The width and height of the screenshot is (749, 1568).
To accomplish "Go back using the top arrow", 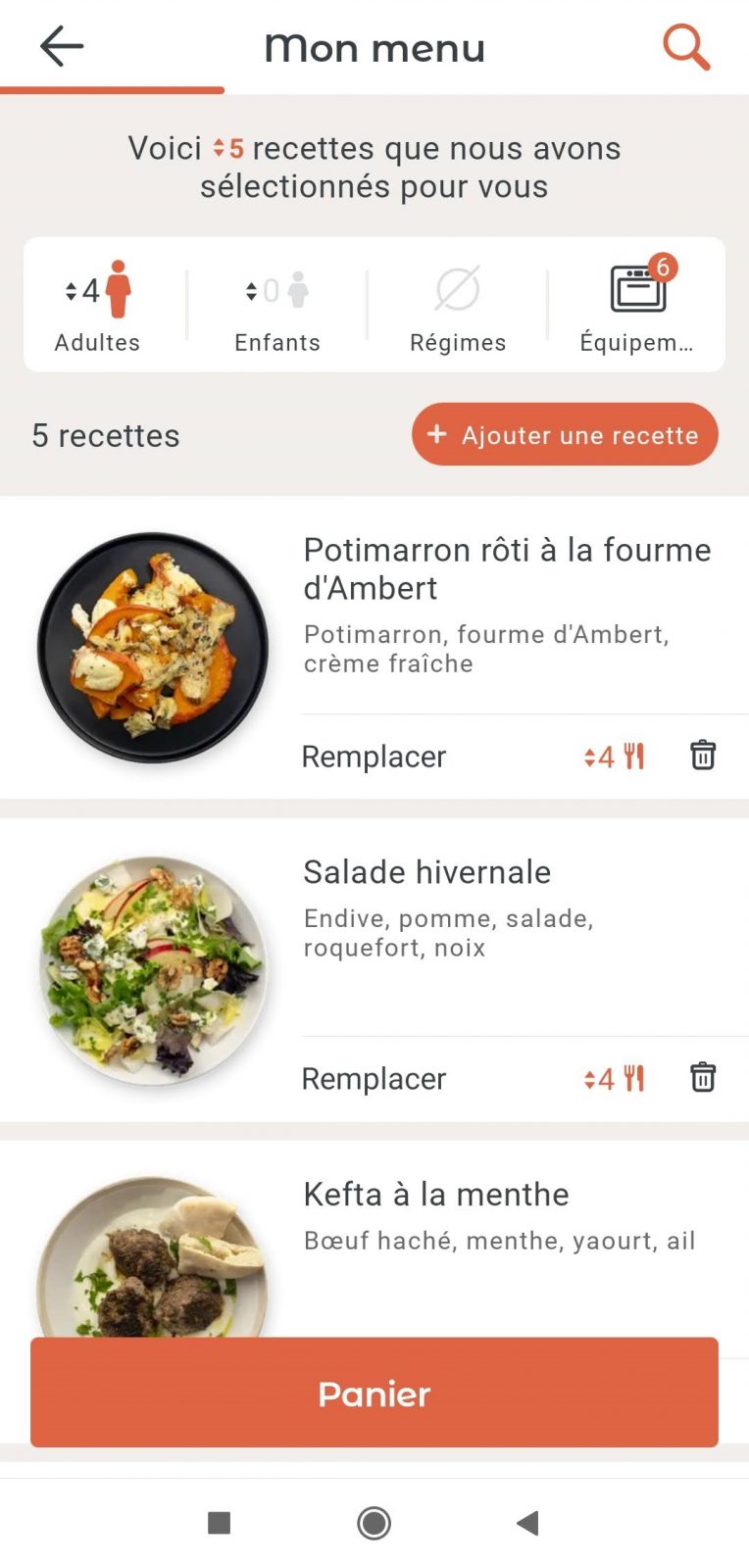I will [62, 46].
